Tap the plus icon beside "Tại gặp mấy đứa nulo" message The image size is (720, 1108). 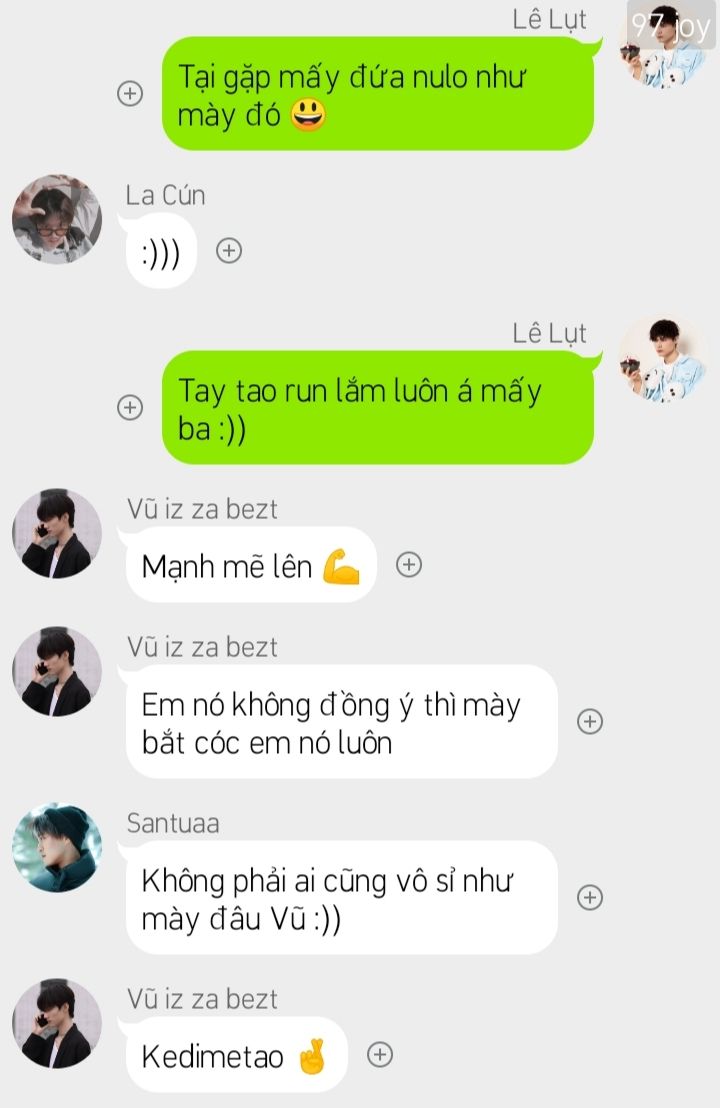click(130, 93)
